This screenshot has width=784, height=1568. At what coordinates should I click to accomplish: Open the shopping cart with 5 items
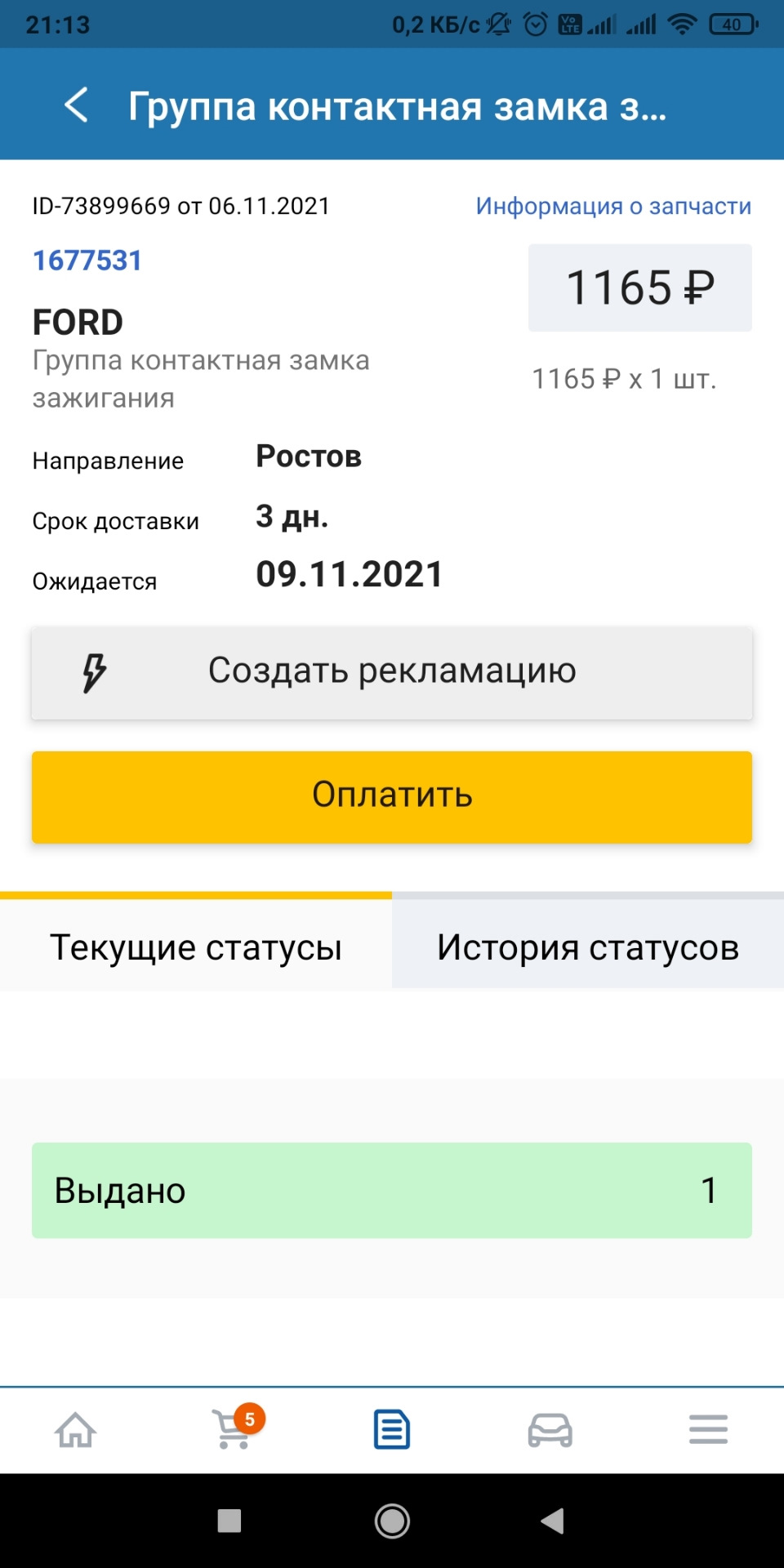pyautogui.click(x=234, y=1430)
